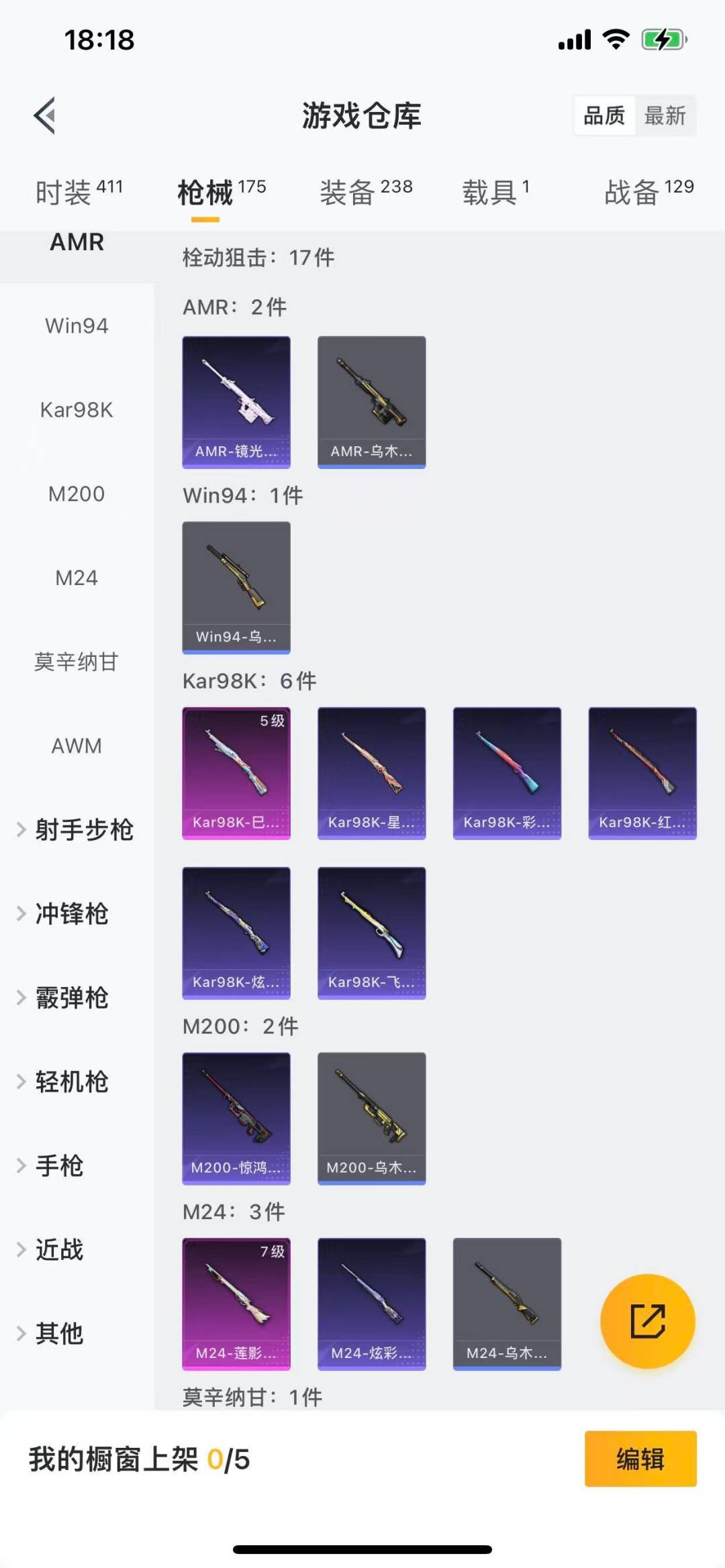Tap 编辑 to edit showcase listings
This screenshot has height=1568, width=725.
(640, 1459)
